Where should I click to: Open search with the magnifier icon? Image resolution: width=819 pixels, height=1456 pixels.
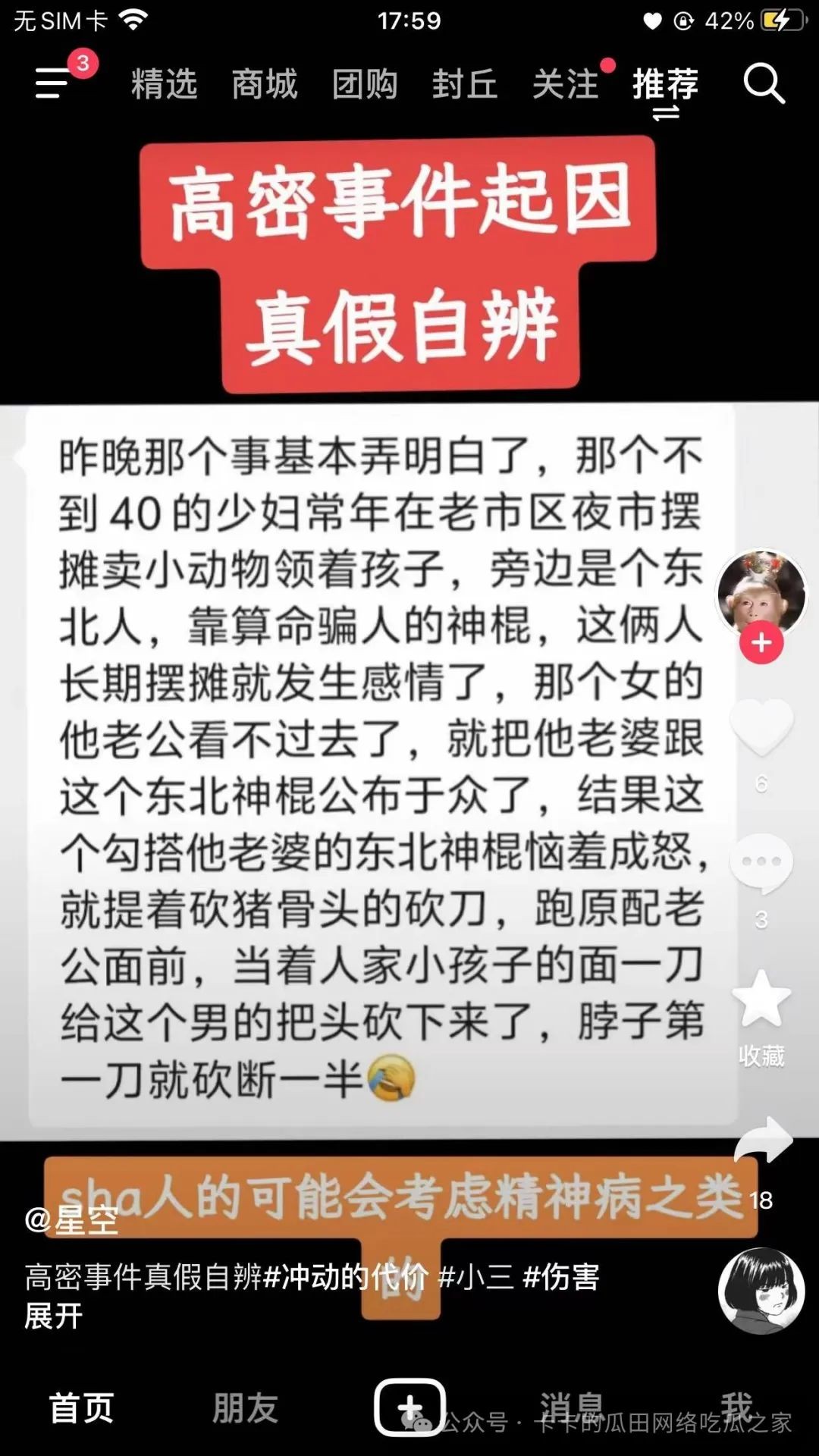(763, 83)
